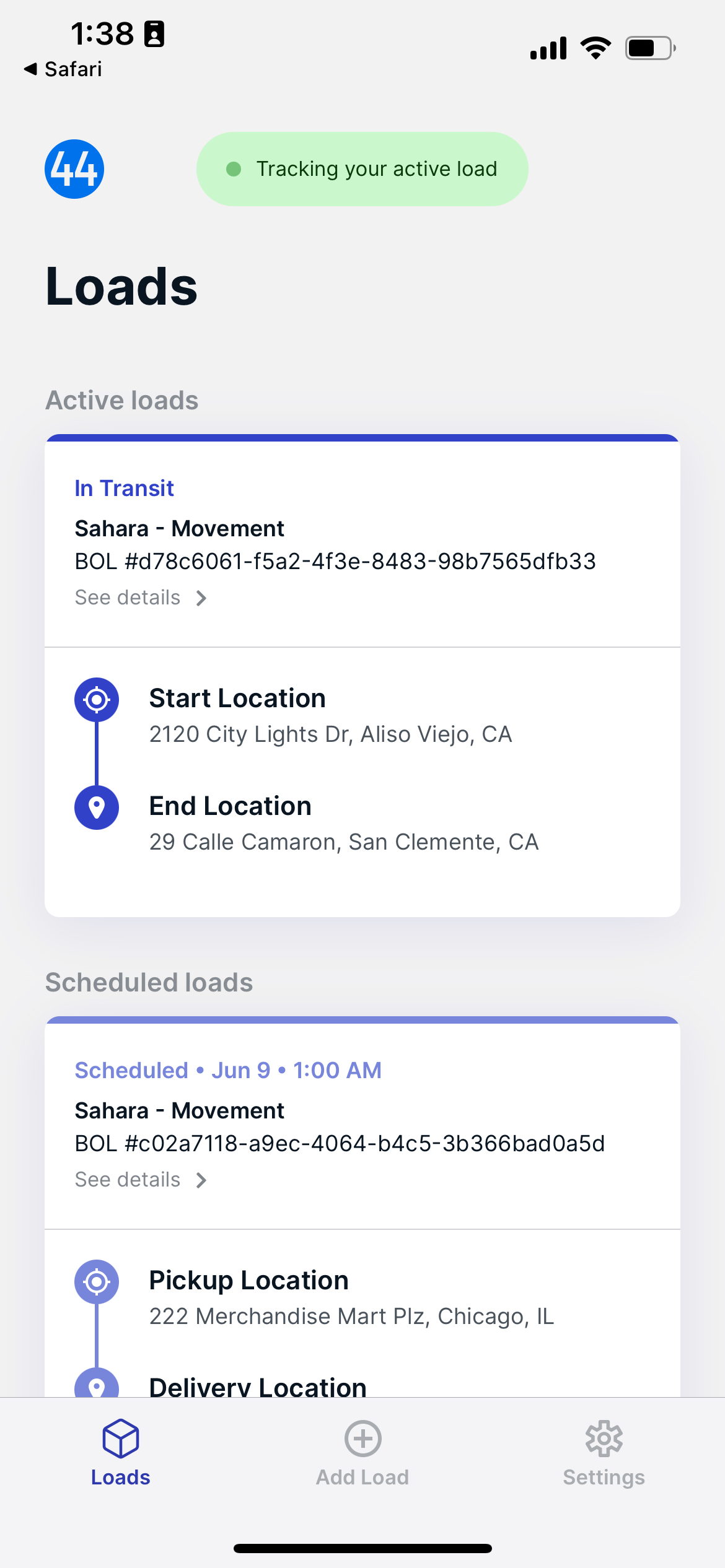Switch to the Settings tab
This screenshot has width=725, height=1568.
pyautogui.click(x=604, y=1453)
